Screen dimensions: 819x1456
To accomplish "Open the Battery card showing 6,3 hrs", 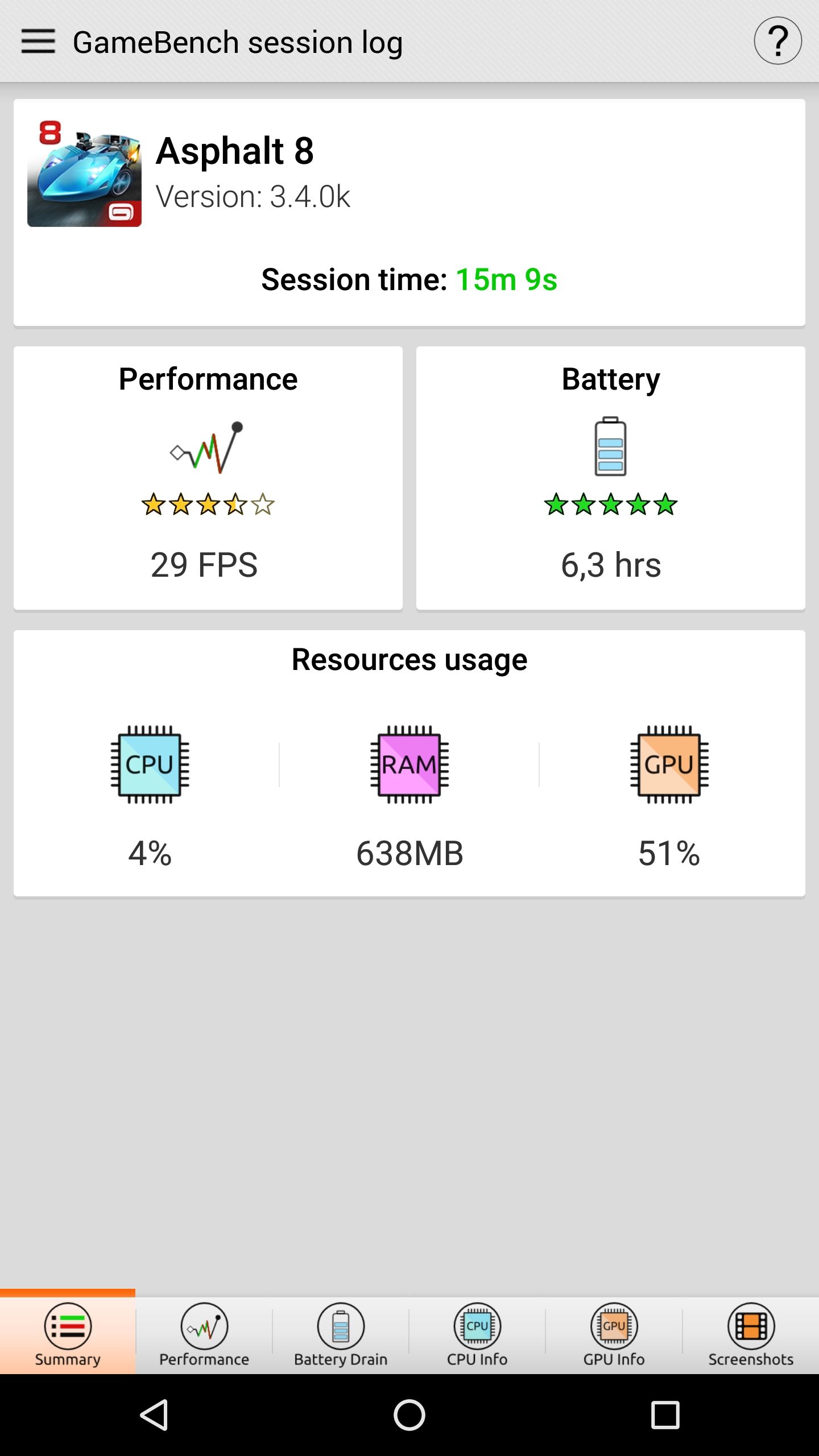I will tap(610, 478).
